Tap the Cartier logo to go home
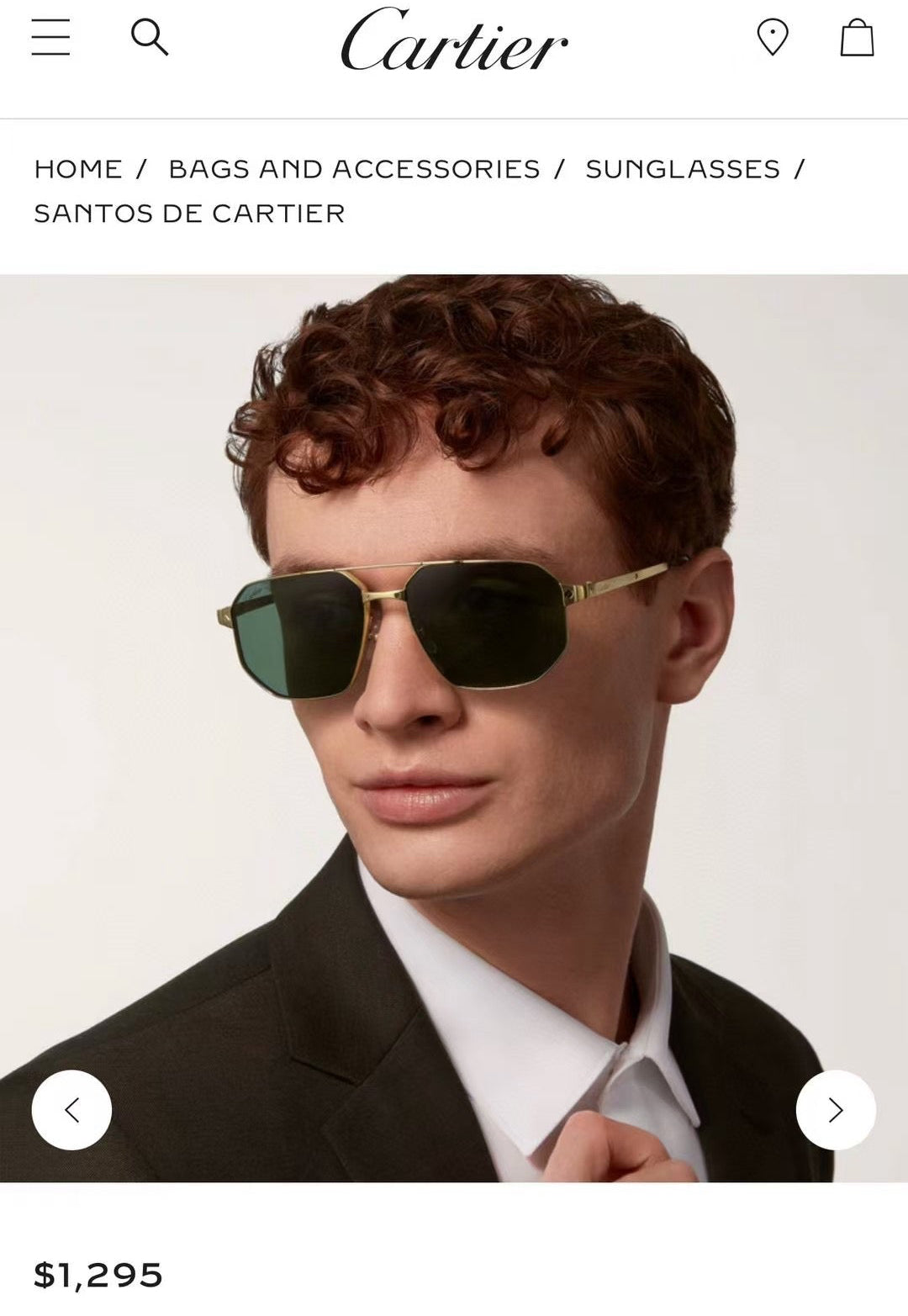This screenshot has width=908, height=1316. tap(454, 40)
